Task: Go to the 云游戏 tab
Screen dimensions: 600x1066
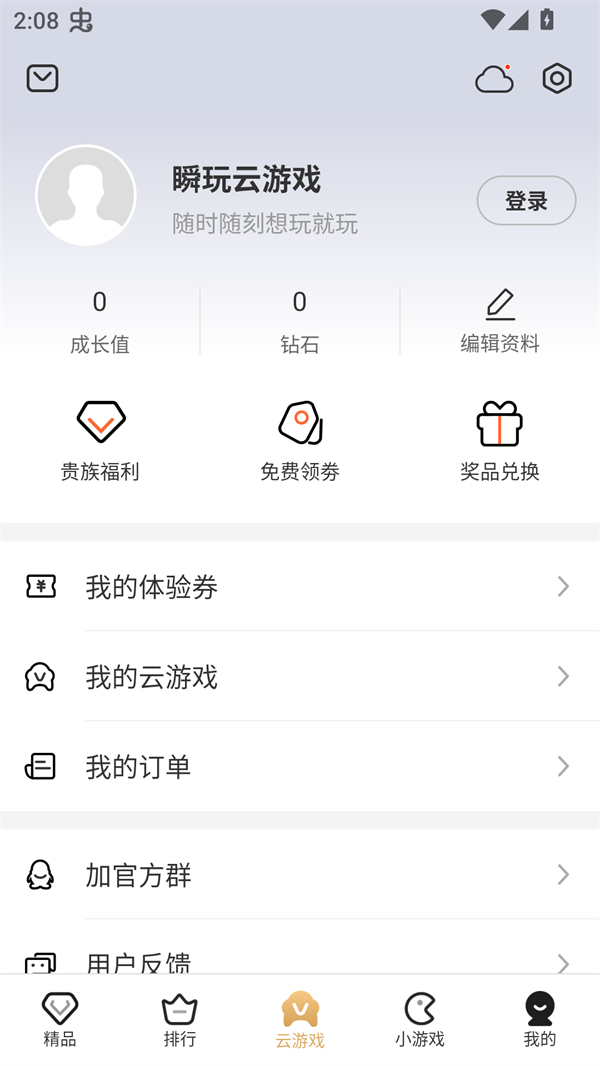Action: point(300,1020)
